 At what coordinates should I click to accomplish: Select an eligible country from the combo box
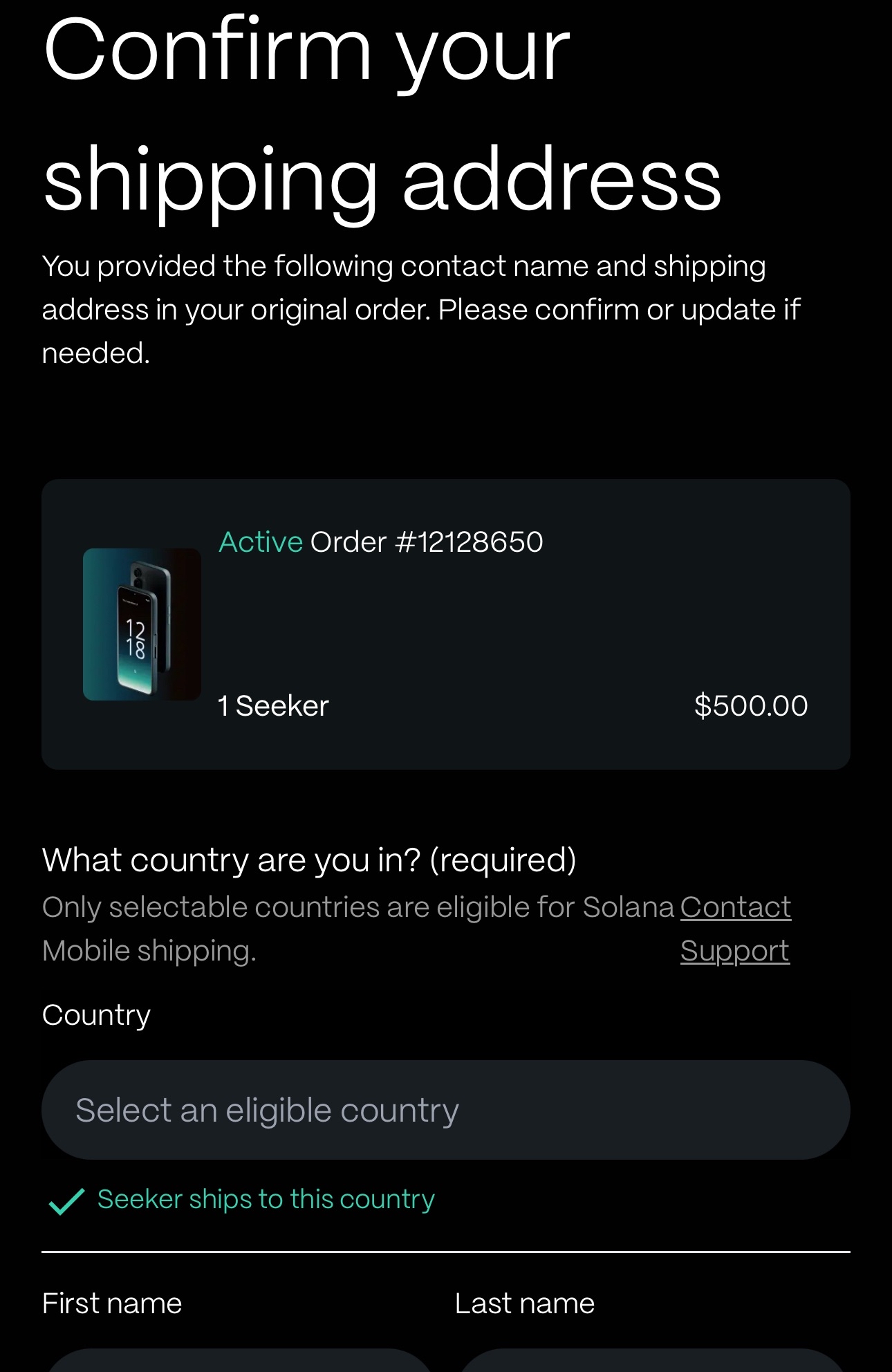(x=446, y=1109)
